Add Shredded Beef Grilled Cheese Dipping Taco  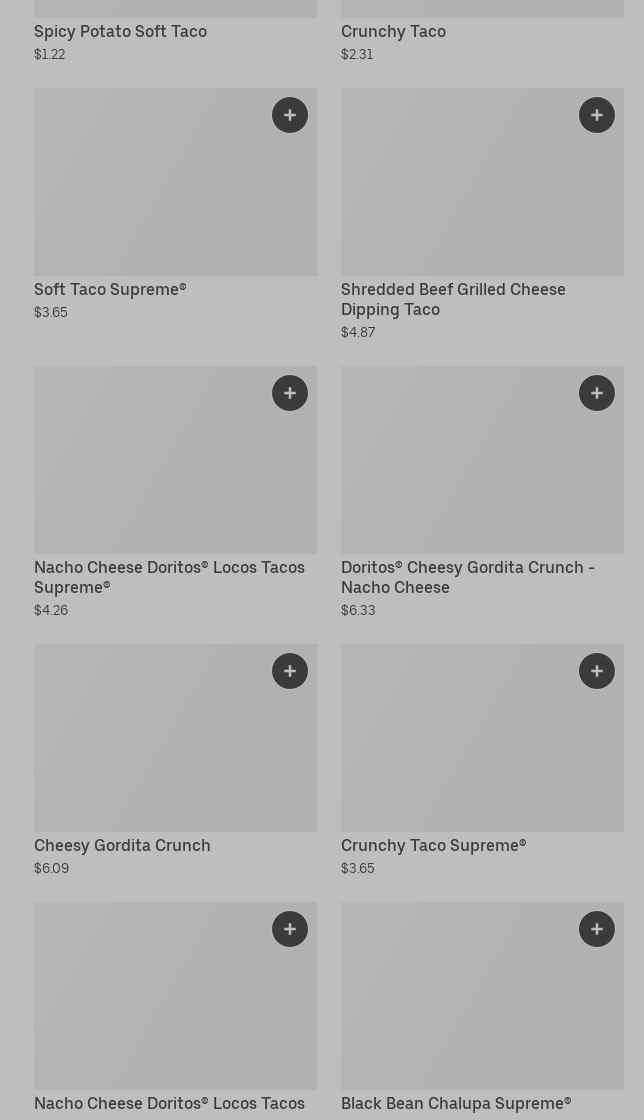[597, 115]
